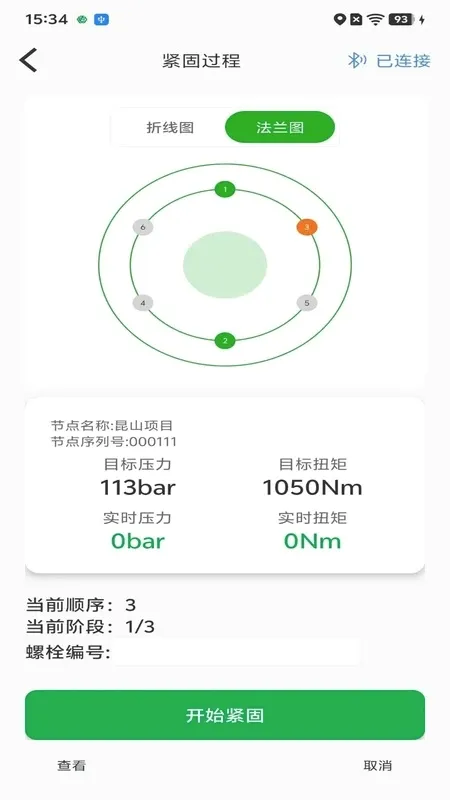The height and width of the screenshot is (800, 450).
Task: Open 查看 at the bottom
Action: pyautogui.click(x=71, y=765)
